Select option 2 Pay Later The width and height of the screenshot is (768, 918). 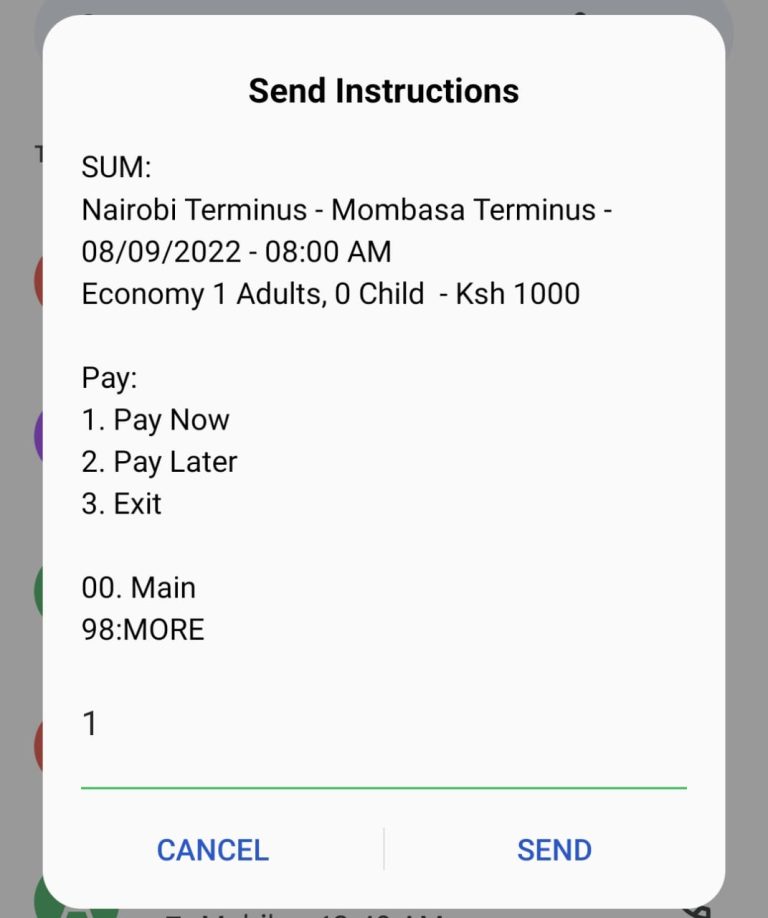(159, 462)
